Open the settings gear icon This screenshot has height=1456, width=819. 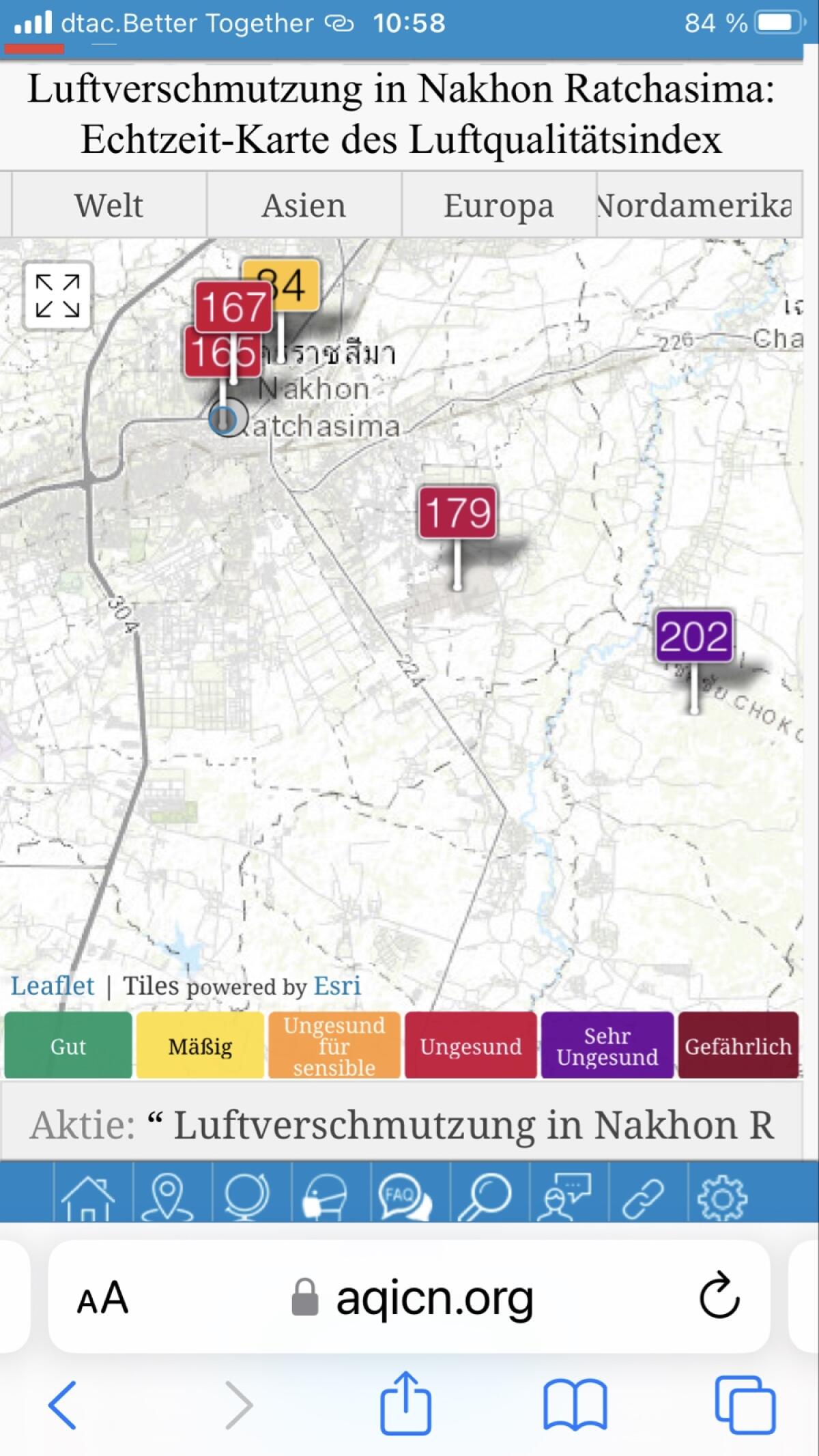[x=722, y=1197]
